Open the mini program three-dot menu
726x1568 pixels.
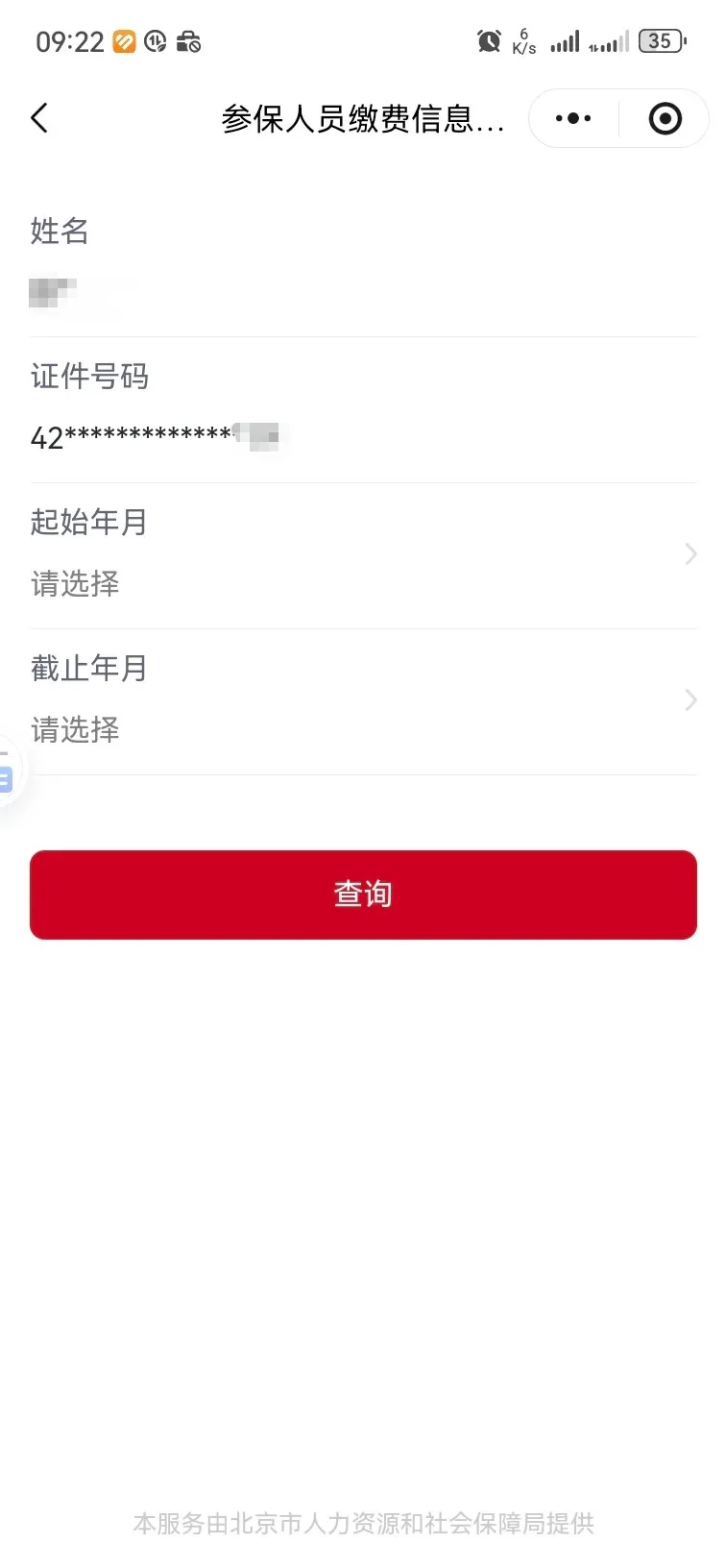573,118
